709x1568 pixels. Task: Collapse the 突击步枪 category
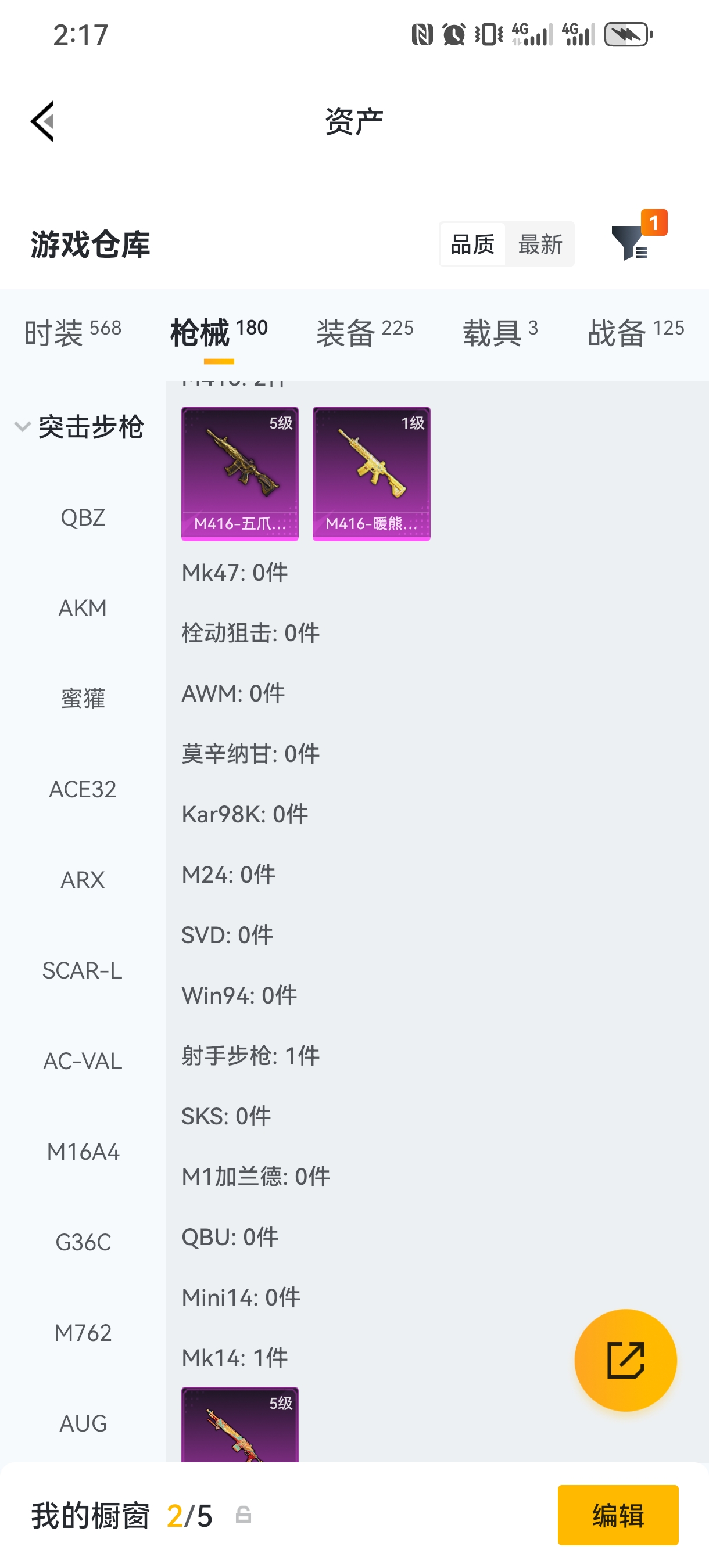click(79, 427)
